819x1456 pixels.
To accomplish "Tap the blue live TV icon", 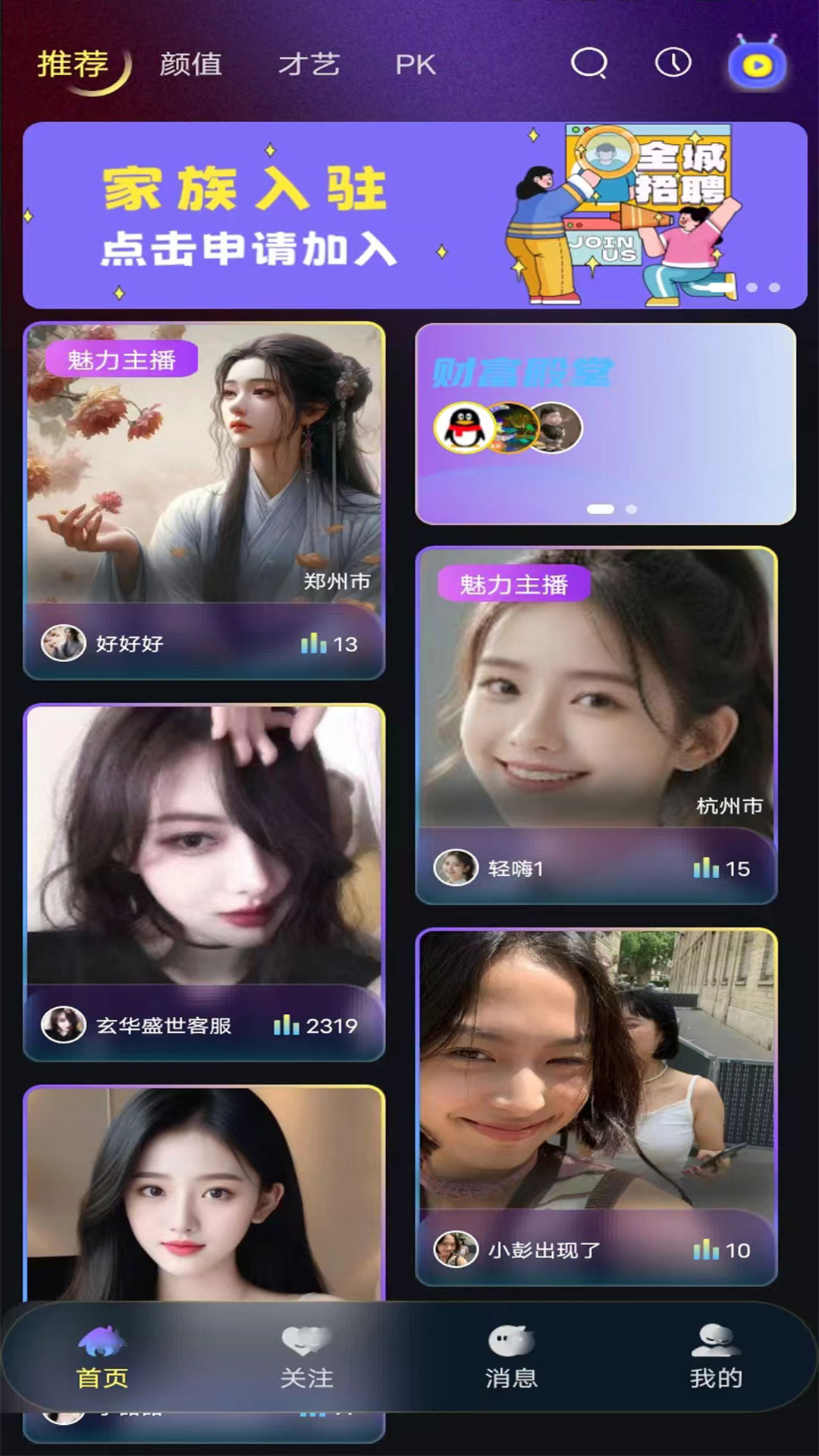I will [x=757, y=64].
